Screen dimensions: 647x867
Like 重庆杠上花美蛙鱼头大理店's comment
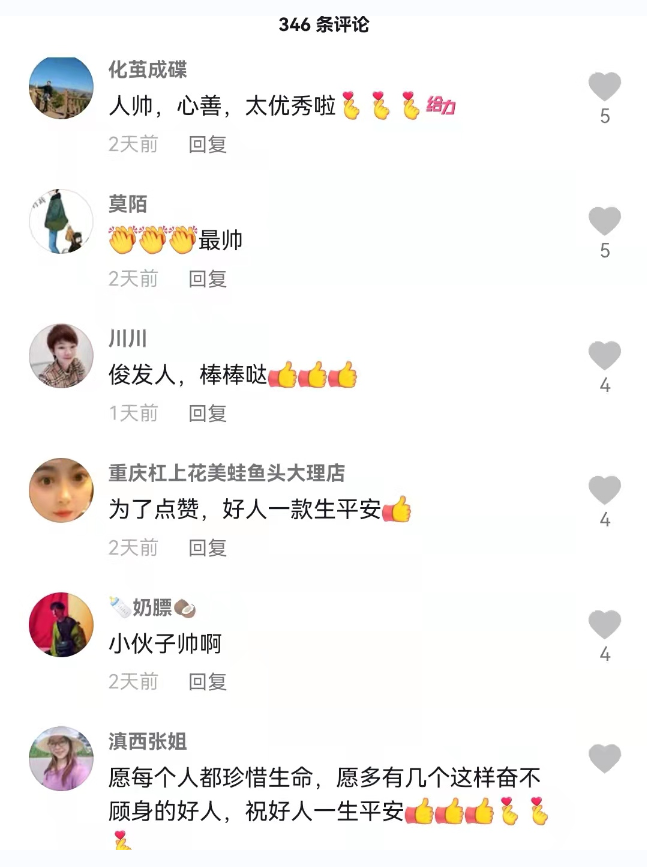604,490
